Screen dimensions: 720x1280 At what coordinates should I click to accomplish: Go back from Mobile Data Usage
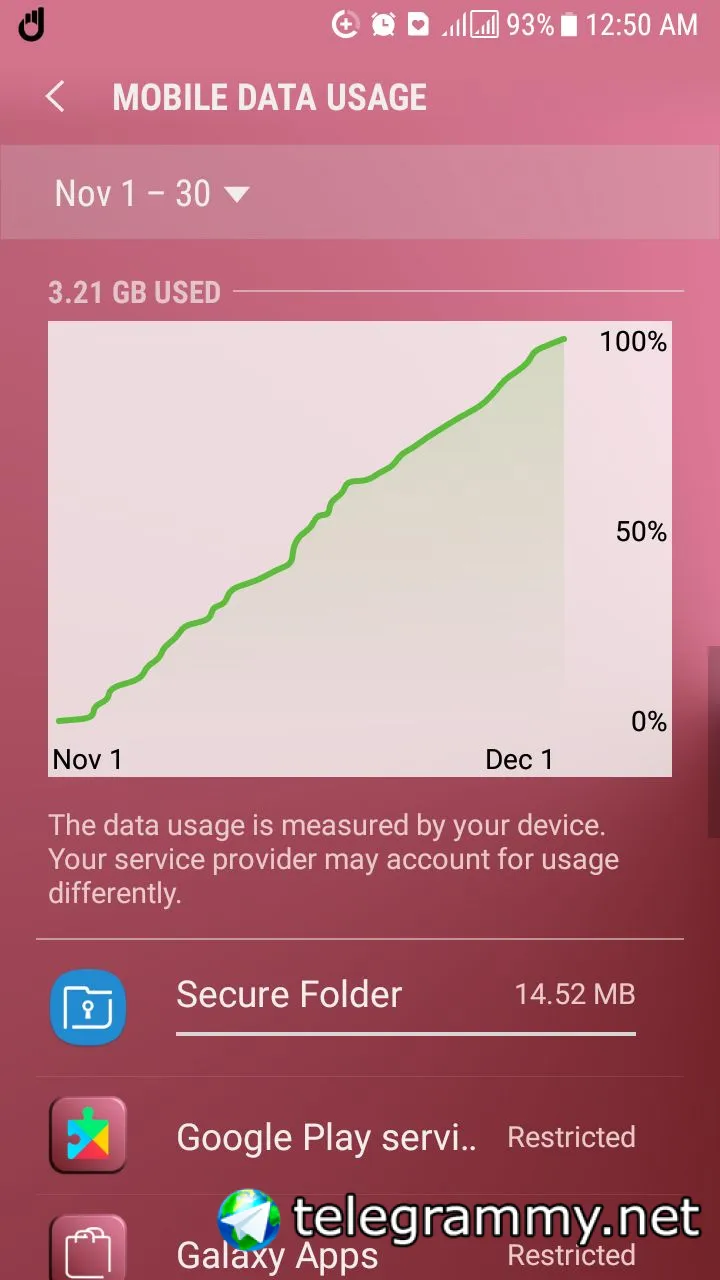click(x=55, y=97)
